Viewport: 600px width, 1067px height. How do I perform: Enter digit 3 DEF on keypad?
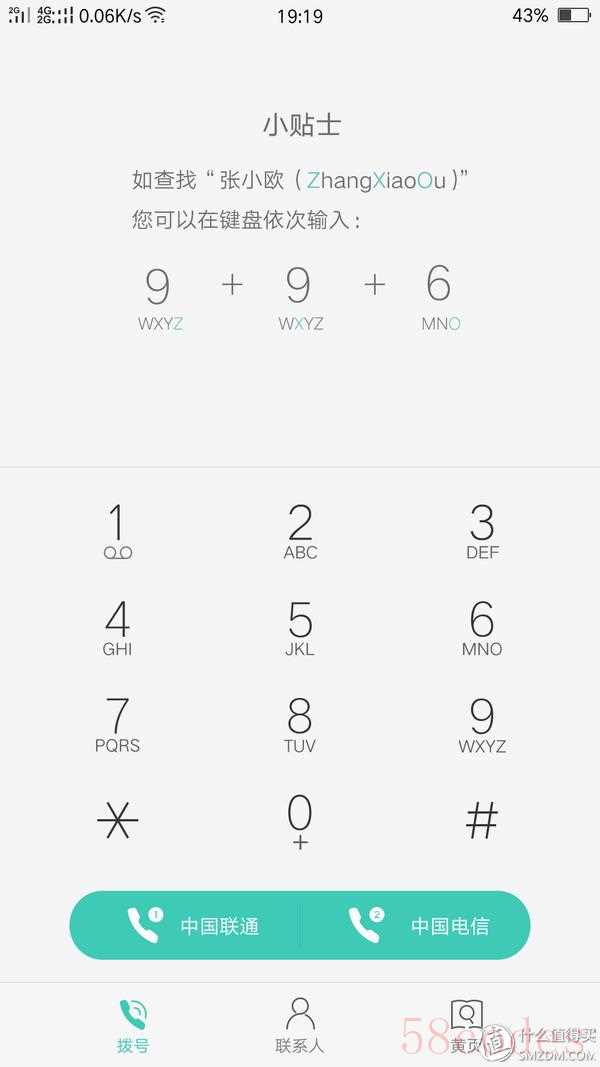click(x=482, y=531)
